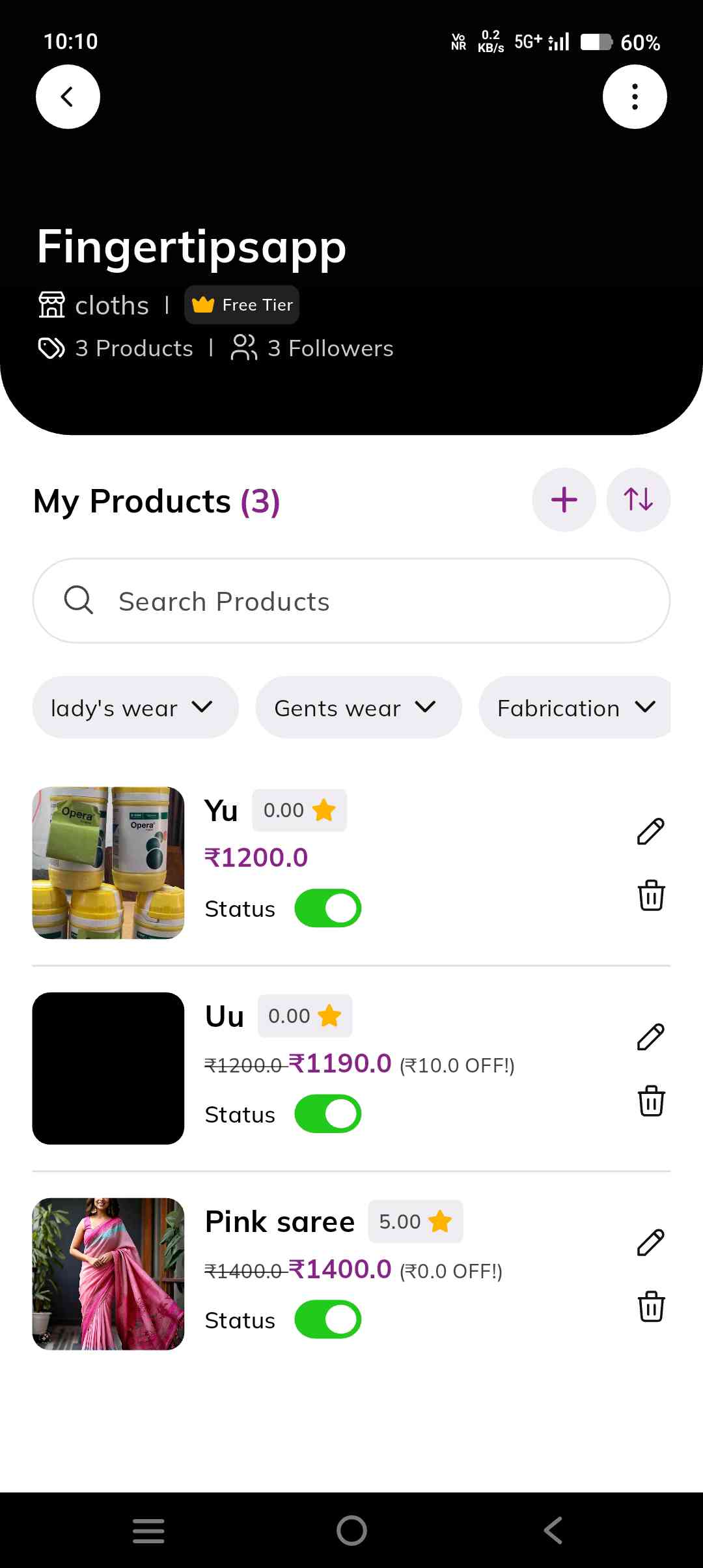Open the product sort options

pyautogui.click(x=638, y=500)
